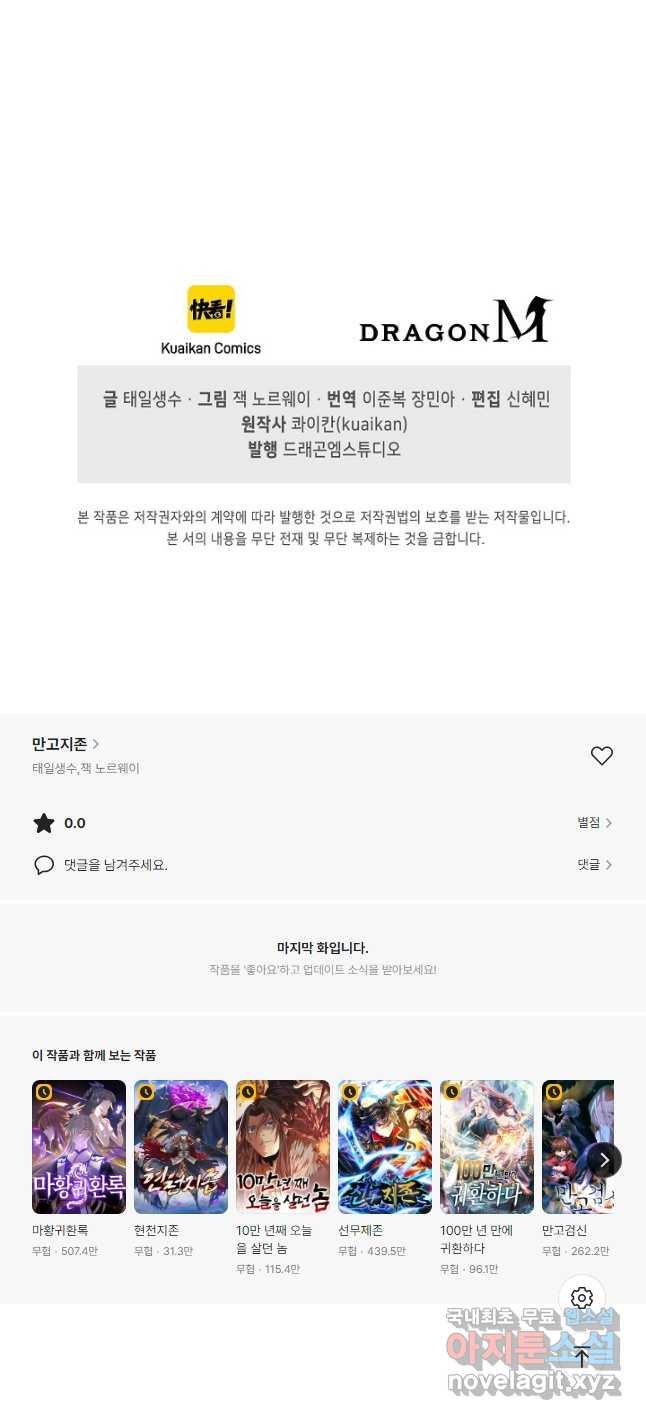Open 10만 년째 오늘을 살던 놈
The height and width of the screenshot is (1420, 646).
click(283, 1147)
